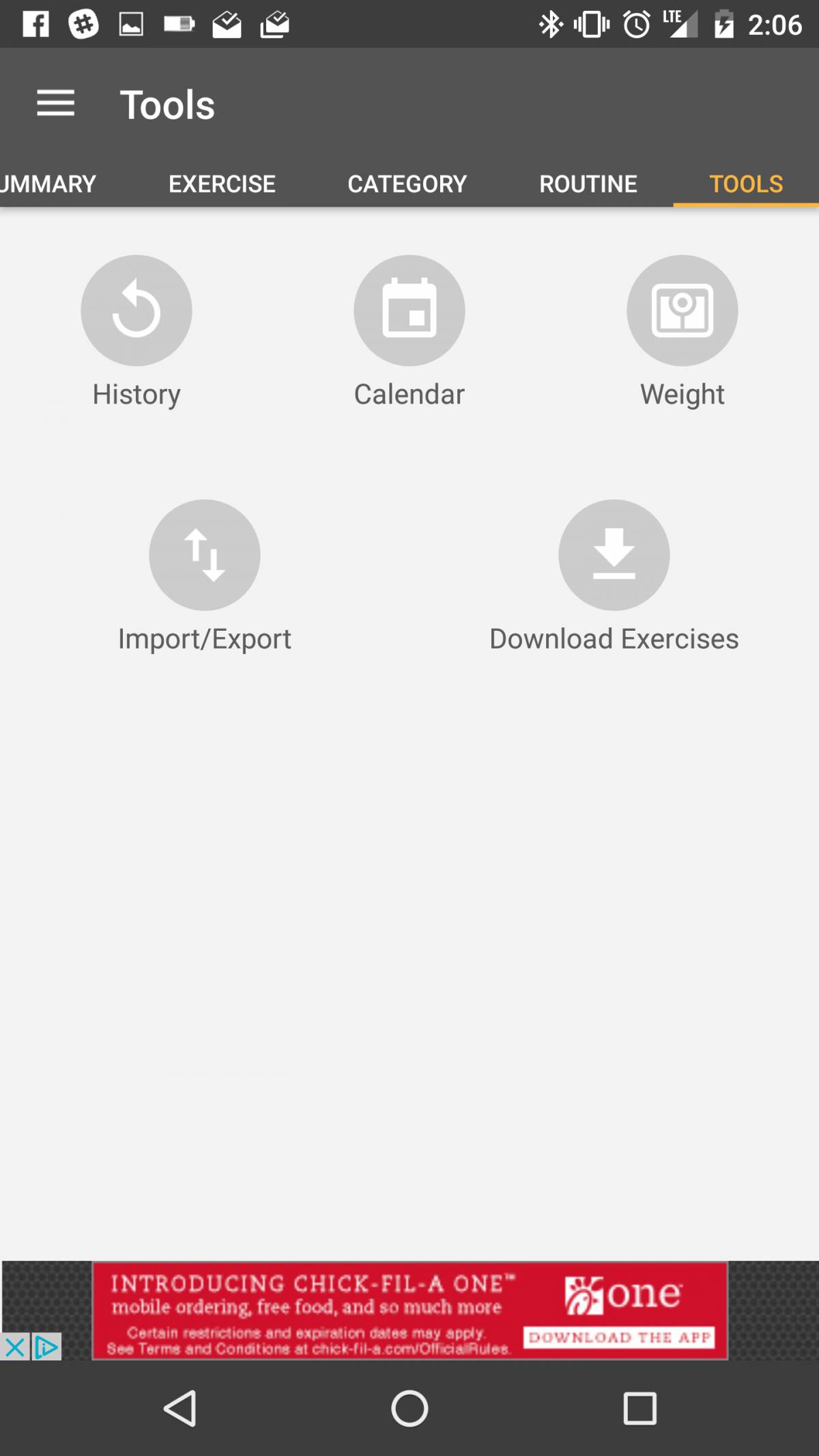Open Import/Export

tap(205, 577)
